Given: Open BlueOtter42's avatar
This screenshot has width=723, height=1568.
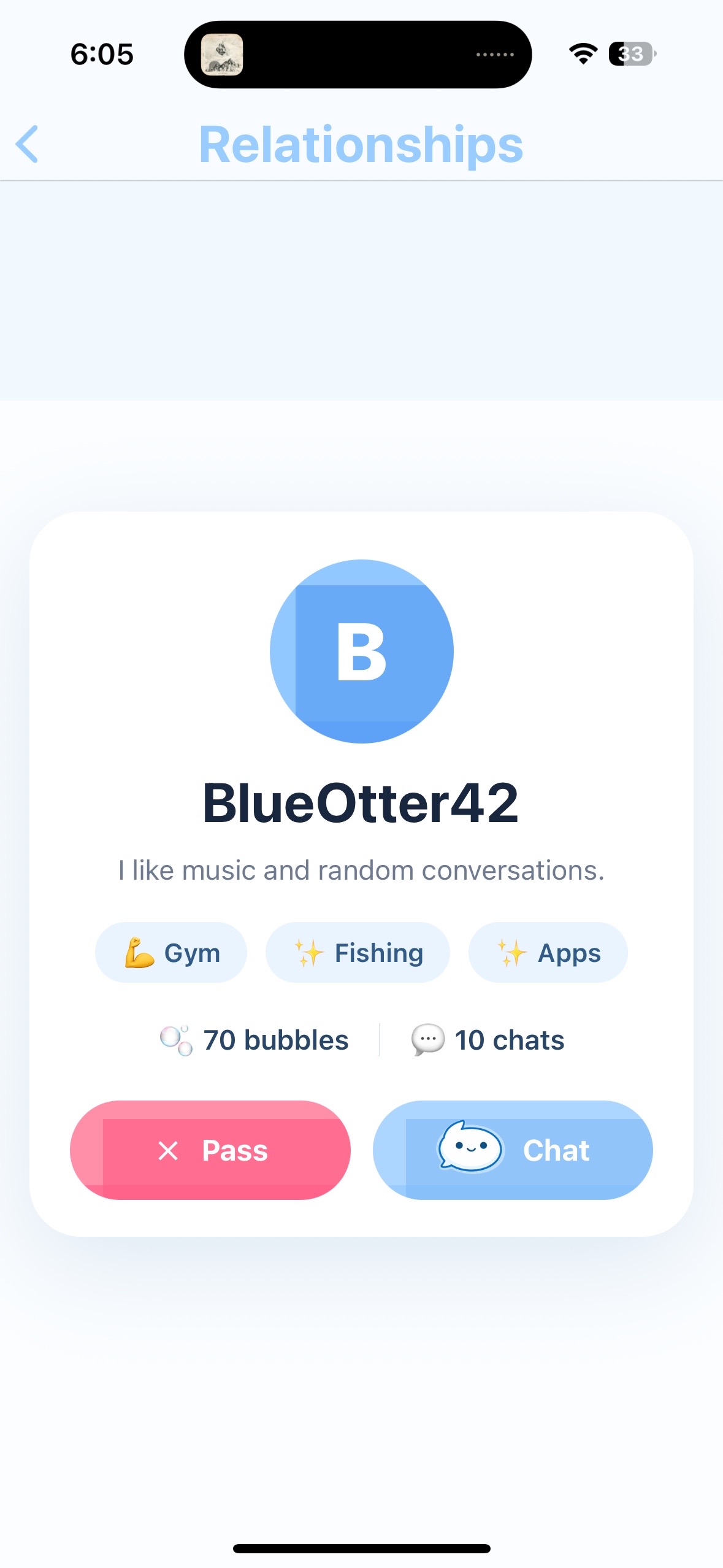Looking at the screenshot, I should coord(361,651).
